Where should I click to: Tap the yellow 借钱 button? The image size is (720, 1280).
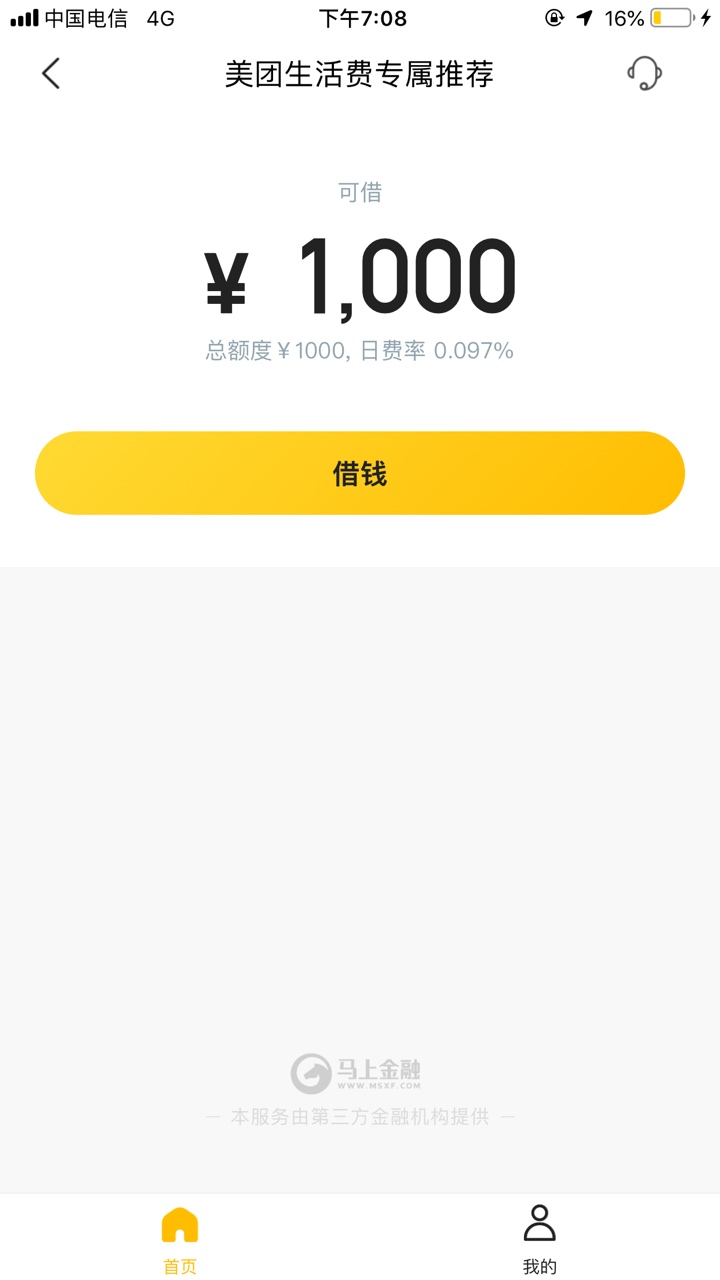tap(360, 473)
